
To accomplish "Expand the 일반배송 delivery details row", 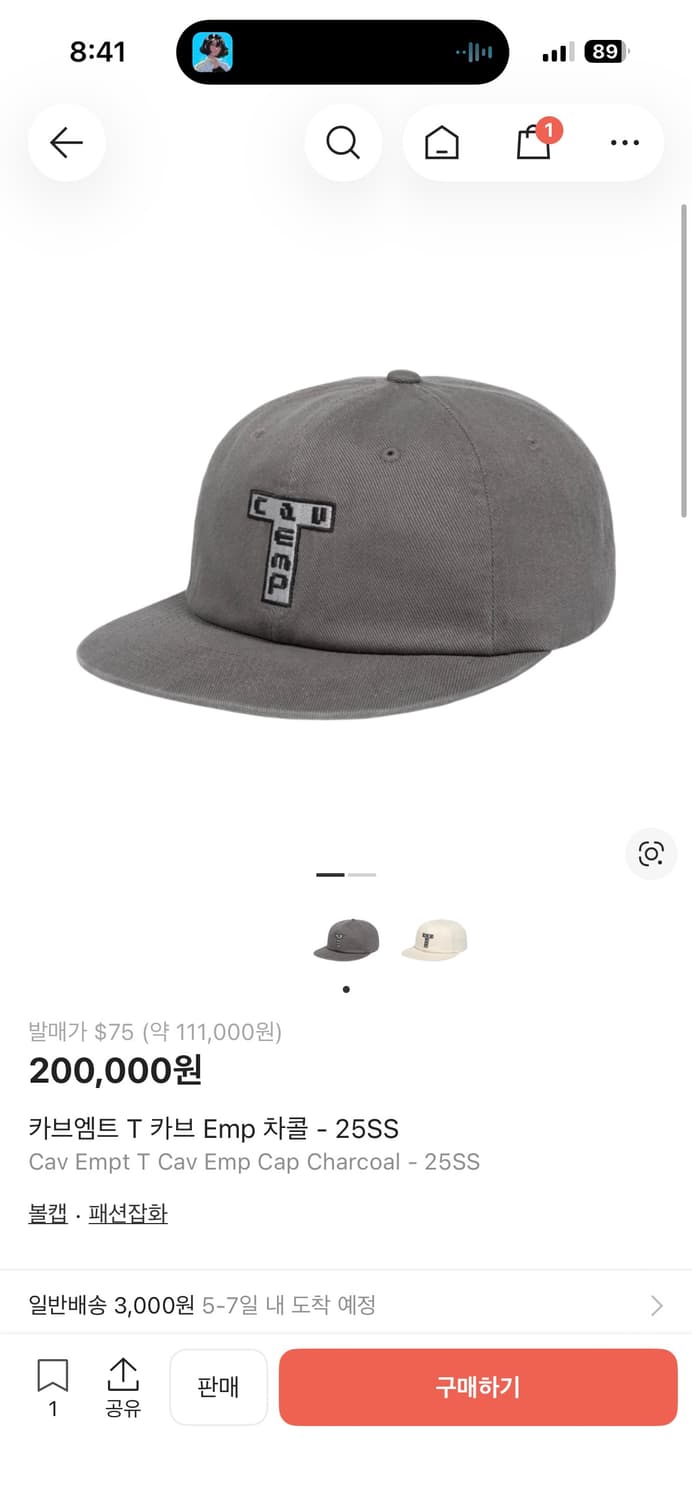I will 346,1305.
